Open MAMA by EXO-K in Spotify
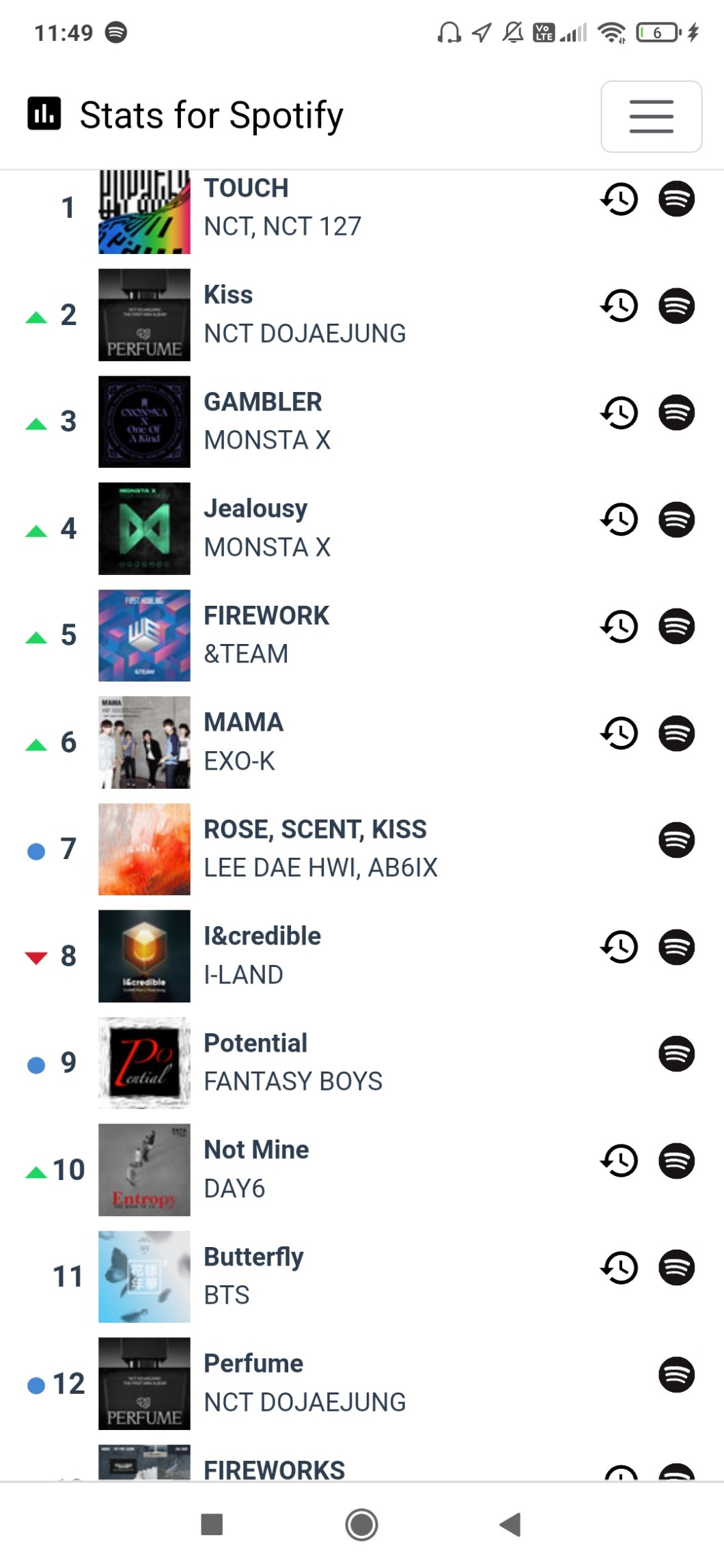 pyautogui.click(x=676, y=733)
